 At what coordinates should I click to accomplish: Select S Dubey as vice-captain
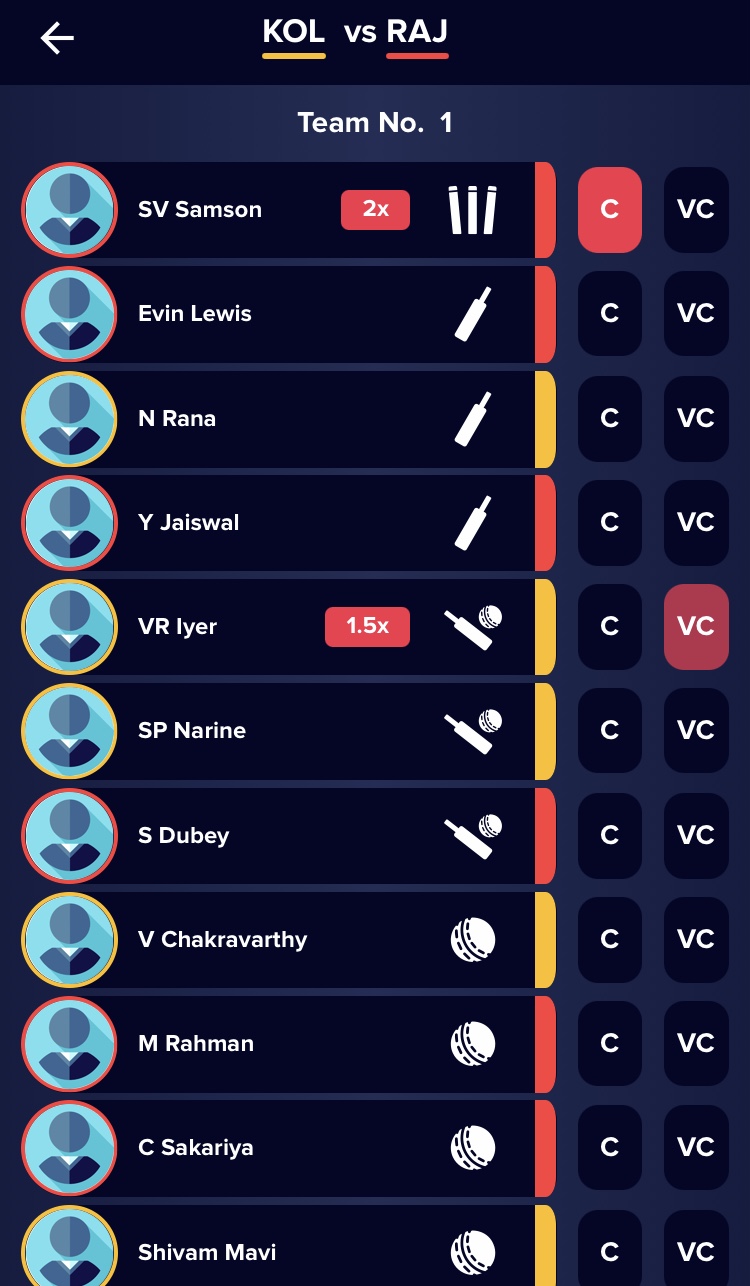[696, 835]
